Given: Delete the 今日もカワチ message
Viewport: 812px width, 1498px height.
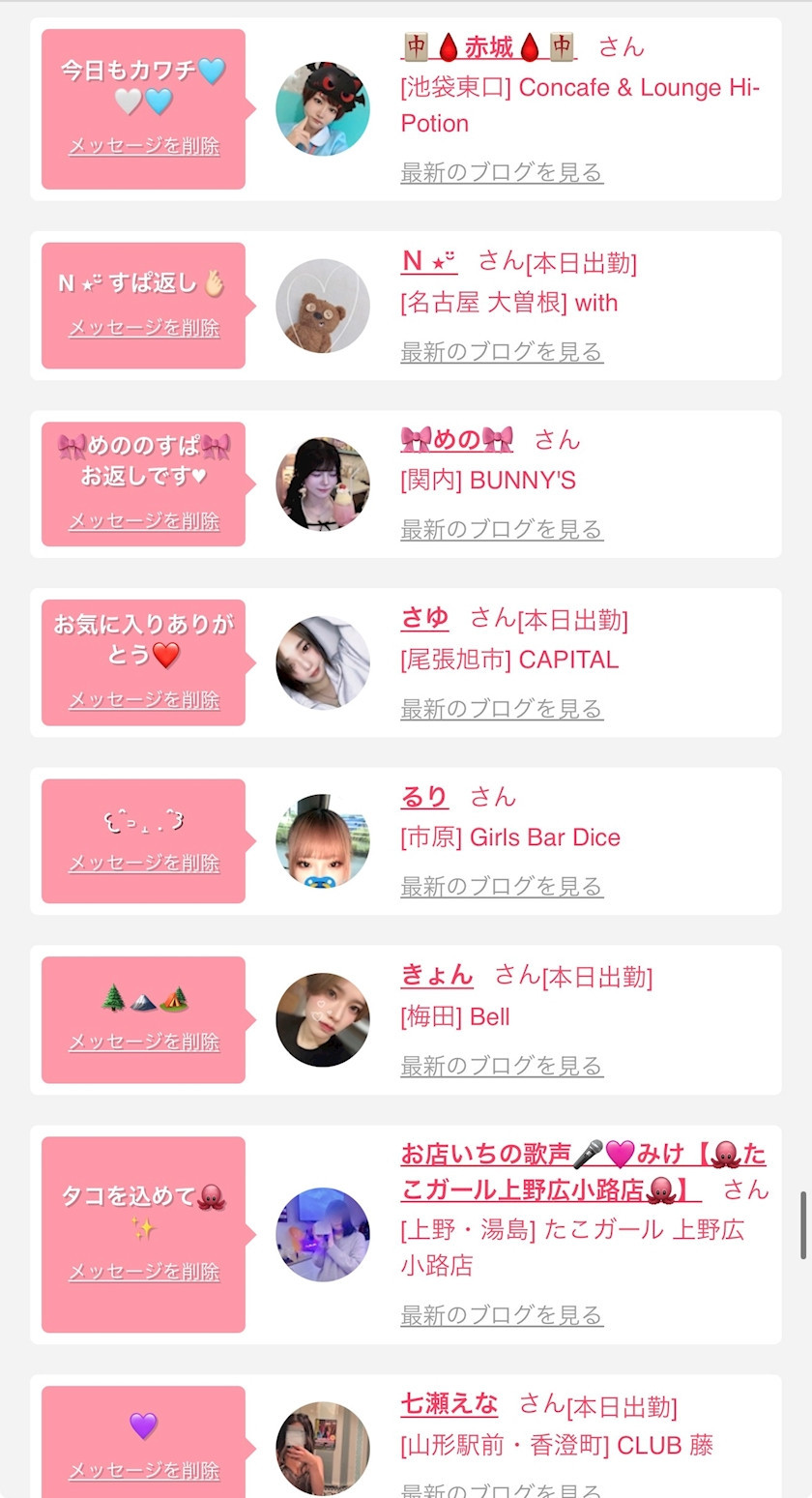Looking at the screenshot, I should (144, 147).
